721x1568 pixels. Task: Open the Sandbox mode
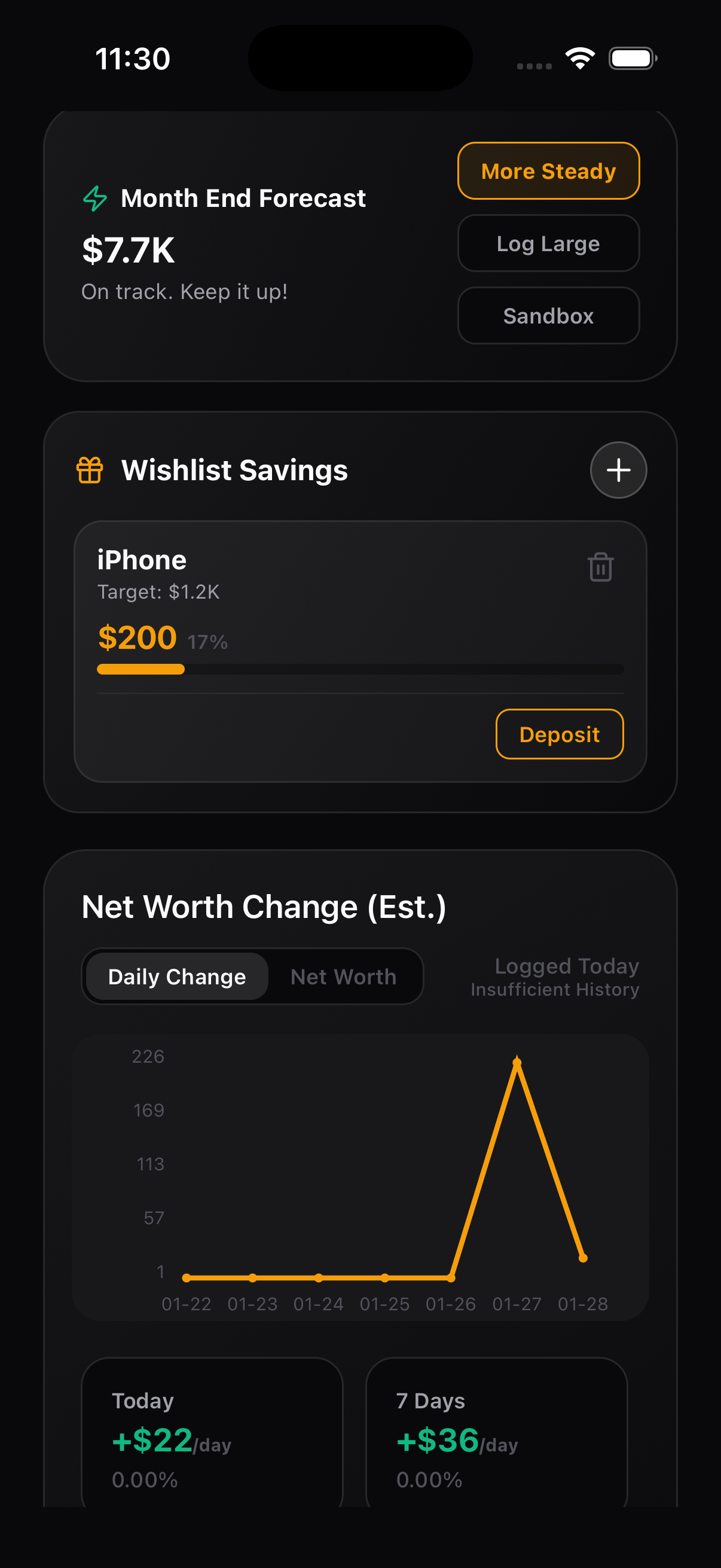(x=548, y=316)
